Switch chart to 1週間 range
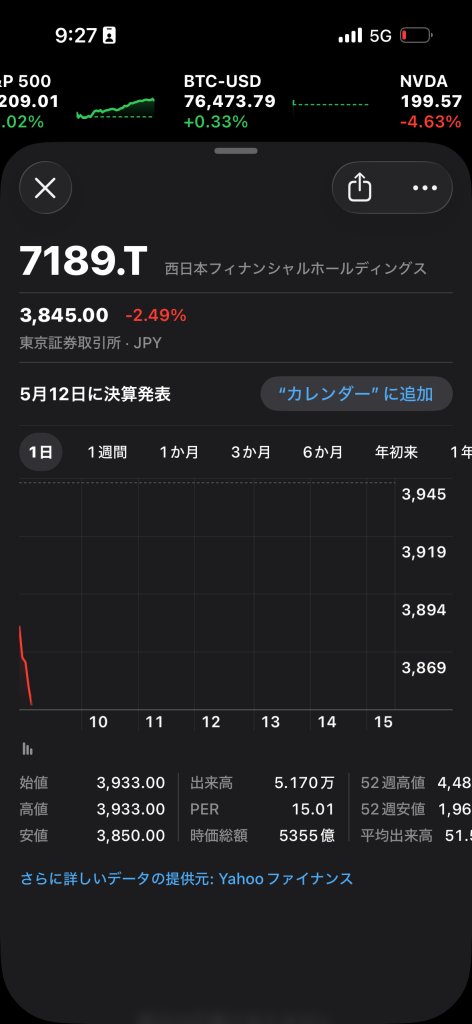The height and width of the screenshot is (1024, 472). [x=107, y=452]
